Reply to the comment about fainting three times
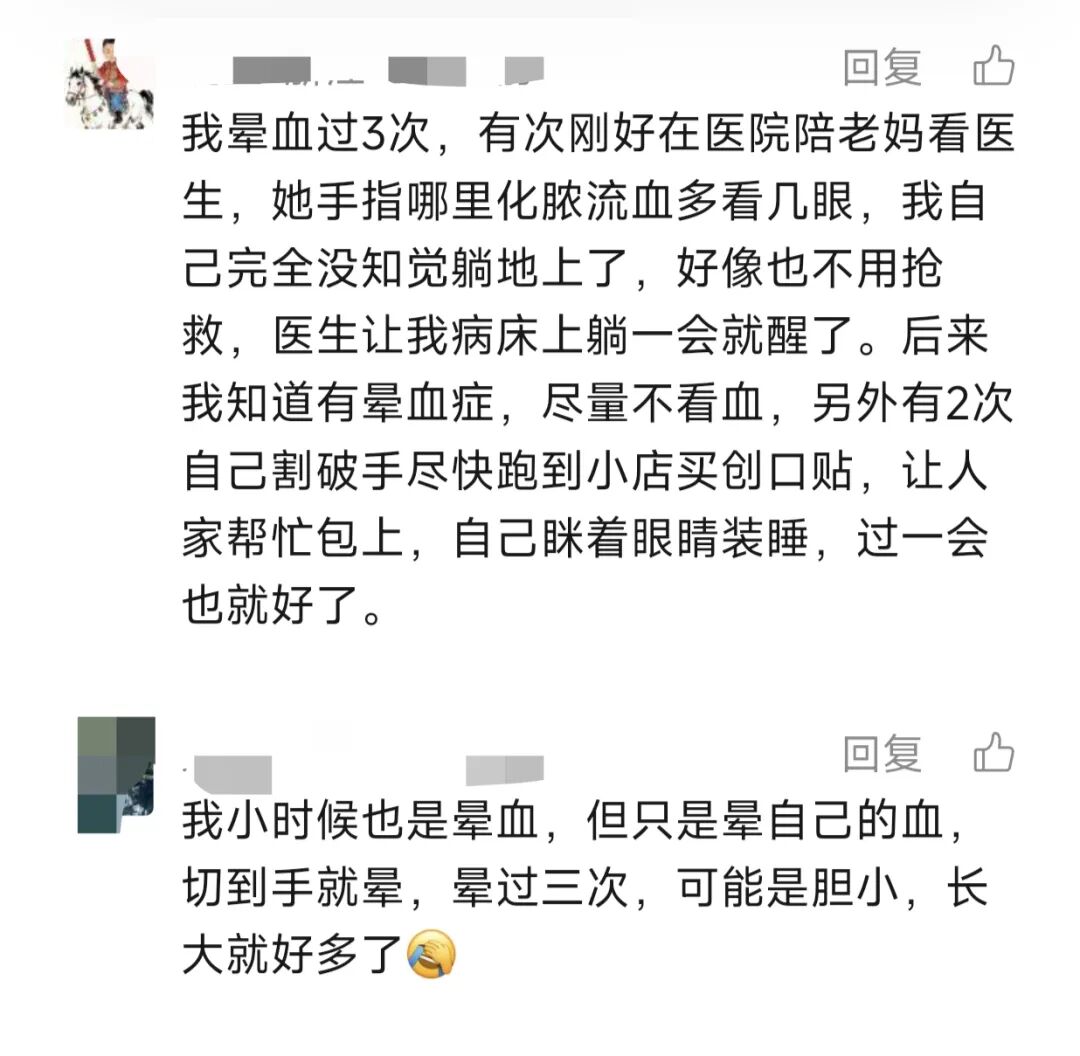 (x=882, y=68)
